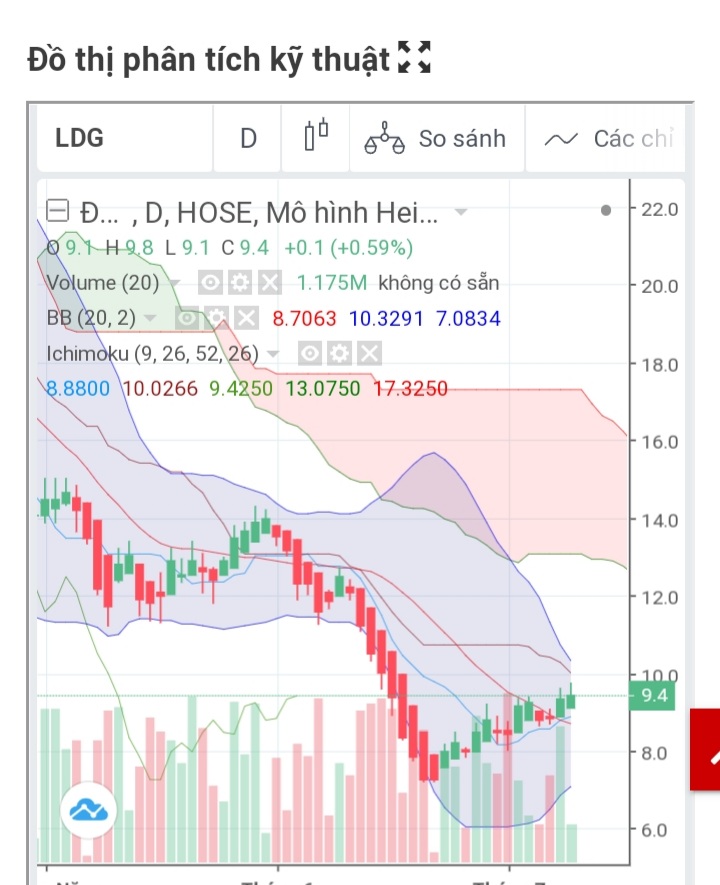720x885 pixels.
Task: Tap the blue cloud chart button
Action: pos(89,811)
